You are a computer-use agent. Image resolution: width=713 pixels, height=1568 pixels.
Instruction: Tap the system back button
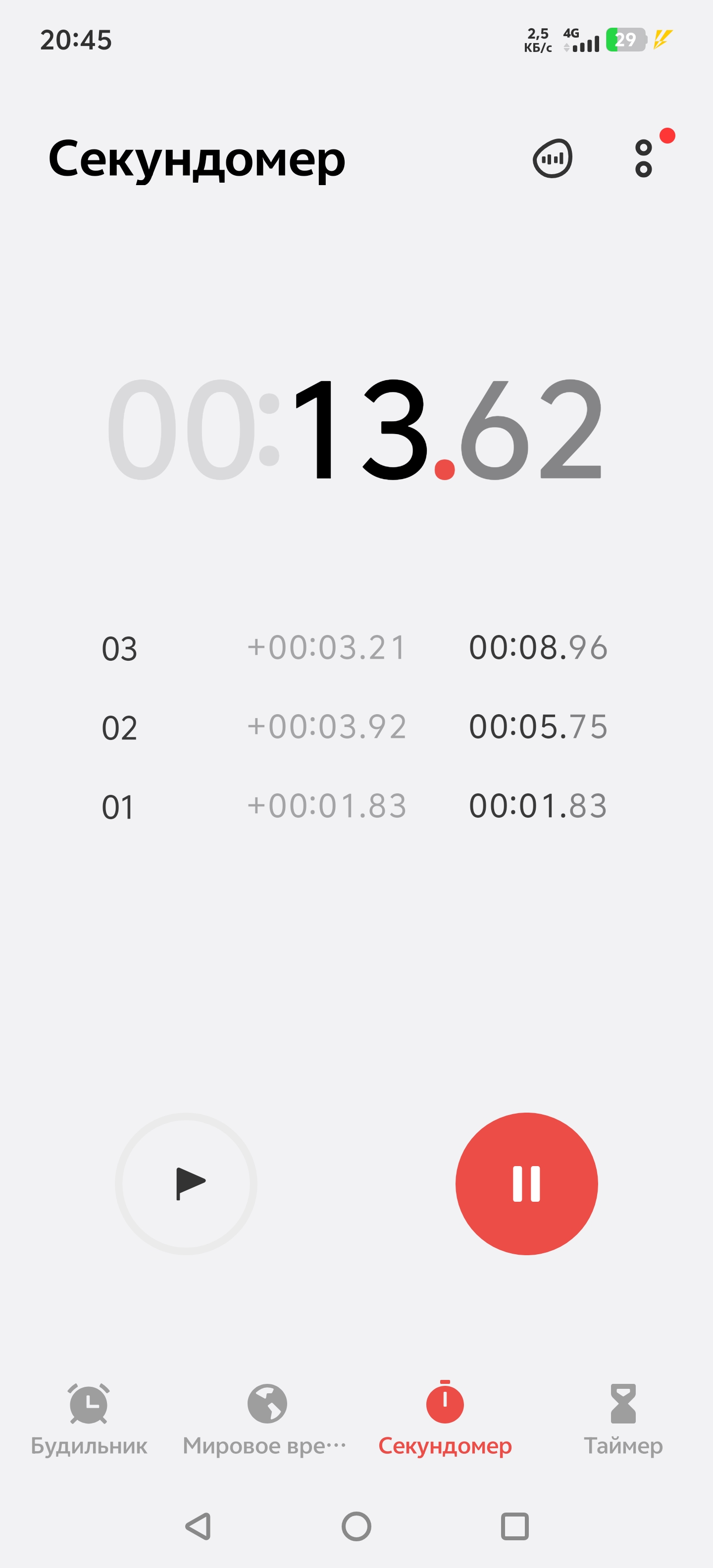point(199,1526)
